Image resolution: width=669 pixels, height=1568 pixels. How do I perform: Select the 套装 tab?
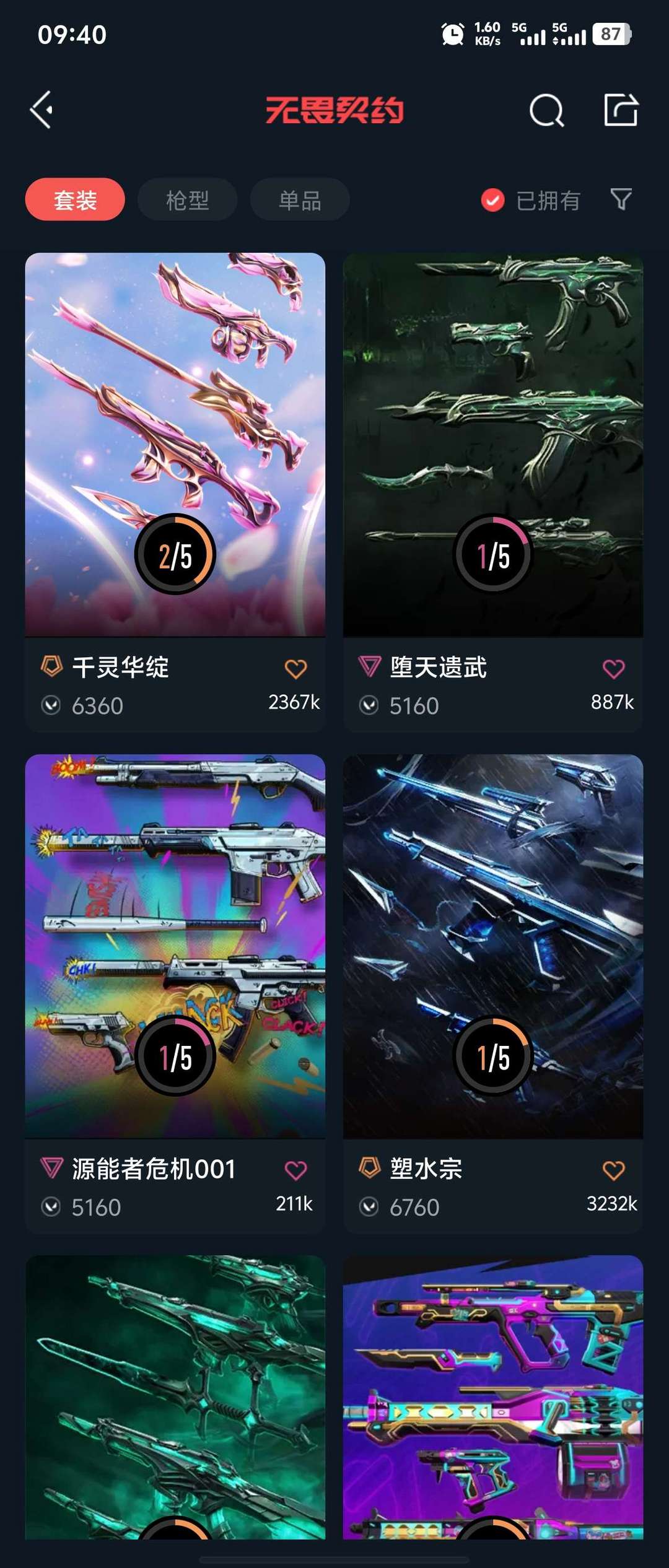(x=75, y=199)
